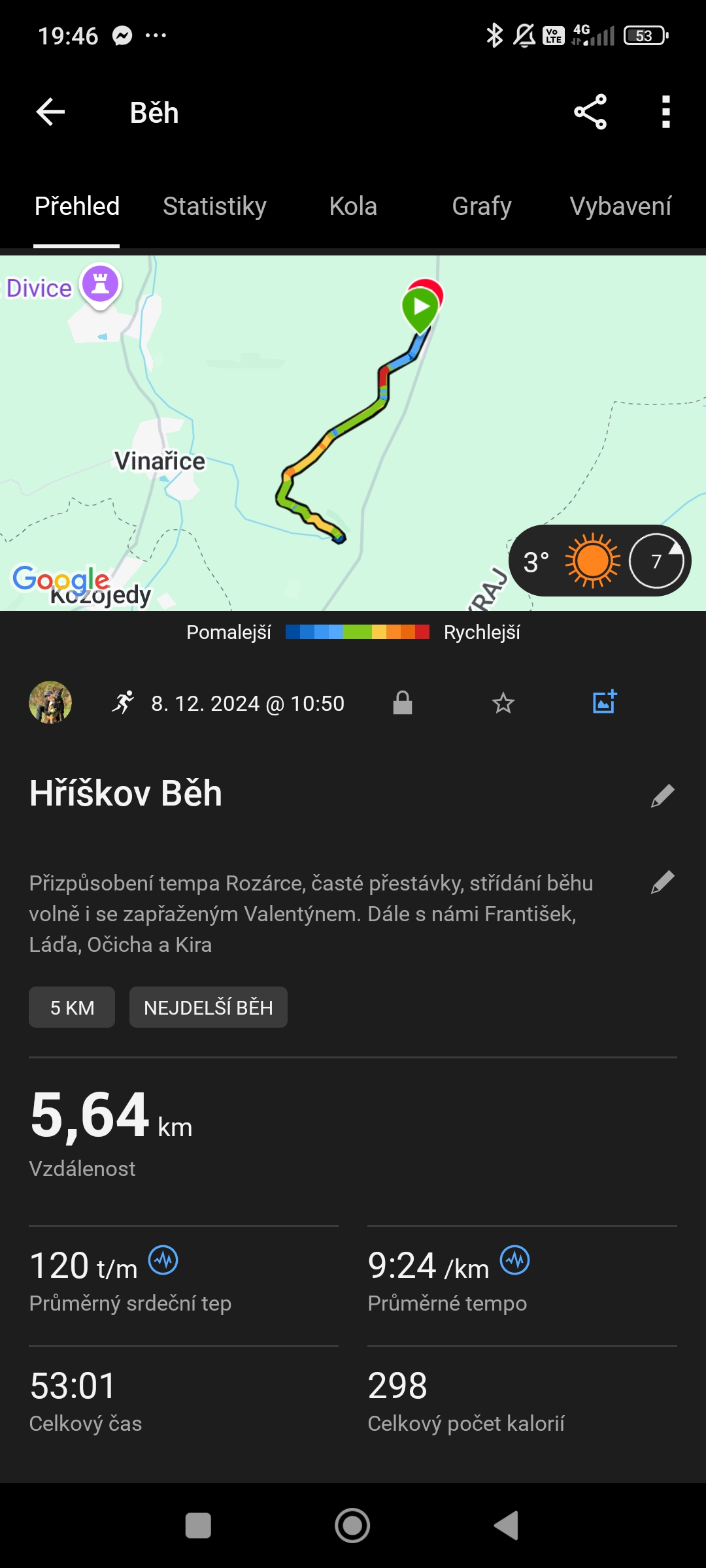Share this run activity
This screenshot has height=1568, width=706.
pos(590,112)
